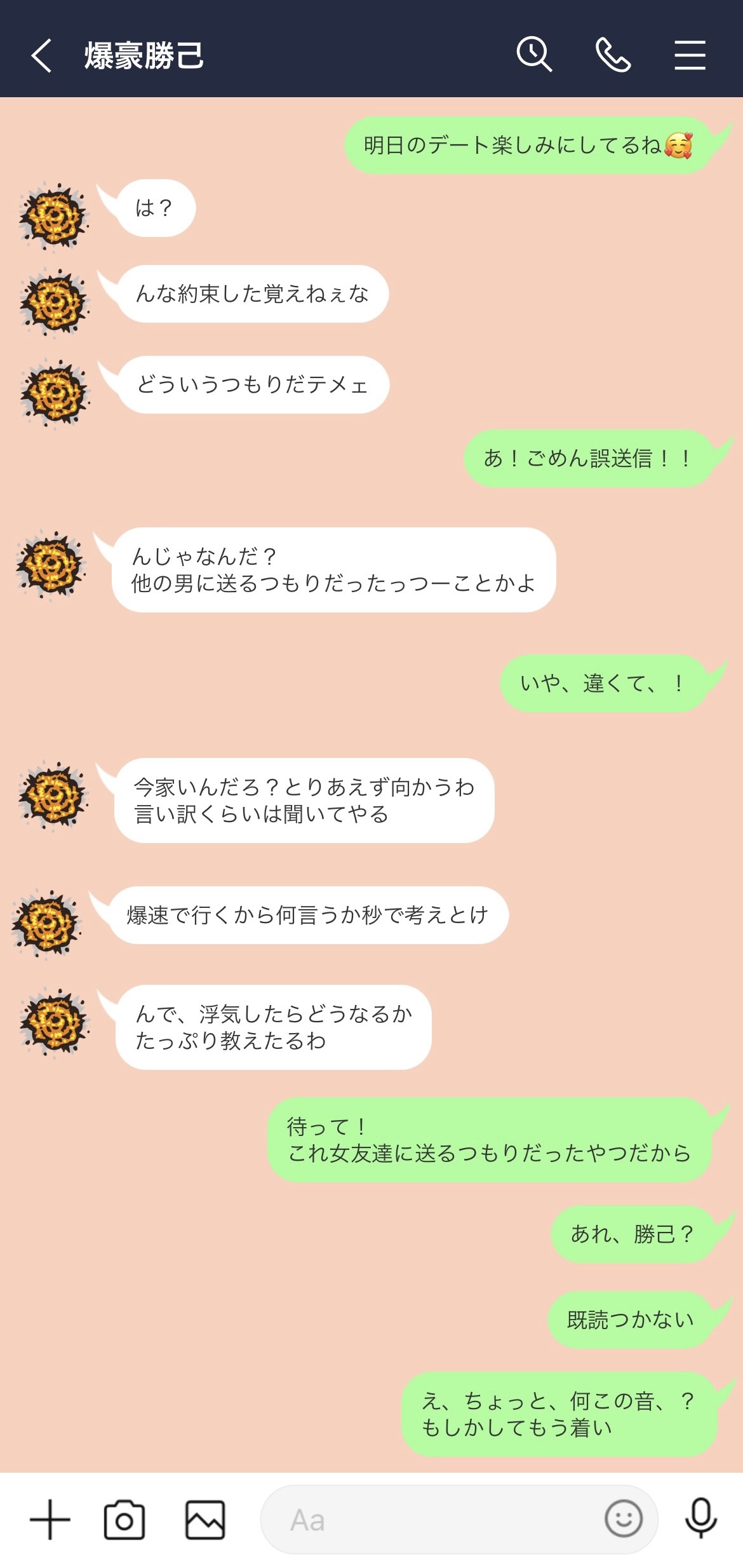This screenshot has width=743, height=1568.
Task: Record a voice message with the microphone
Action: pos(701,1518)
